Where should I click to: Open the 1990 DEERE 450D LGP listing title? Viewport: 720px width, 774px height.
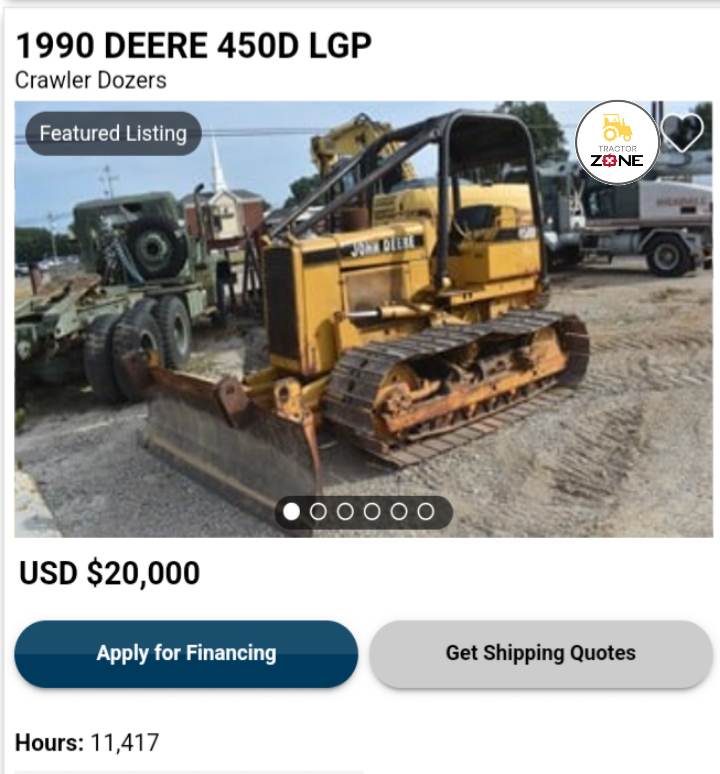click(x=193, y=45)
